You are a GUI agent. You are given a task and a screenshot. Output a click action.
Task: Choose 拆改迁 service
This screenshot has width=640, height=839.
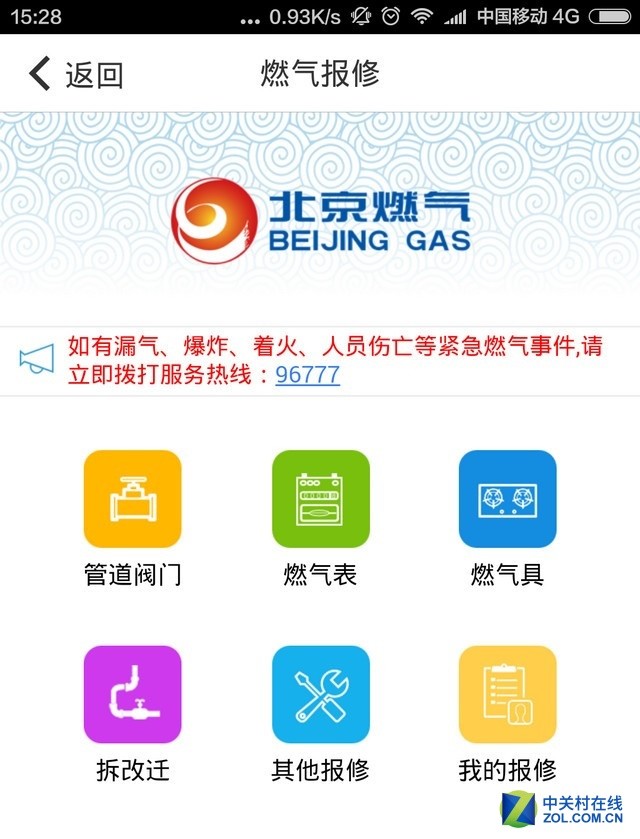click(x=132, y=694)
